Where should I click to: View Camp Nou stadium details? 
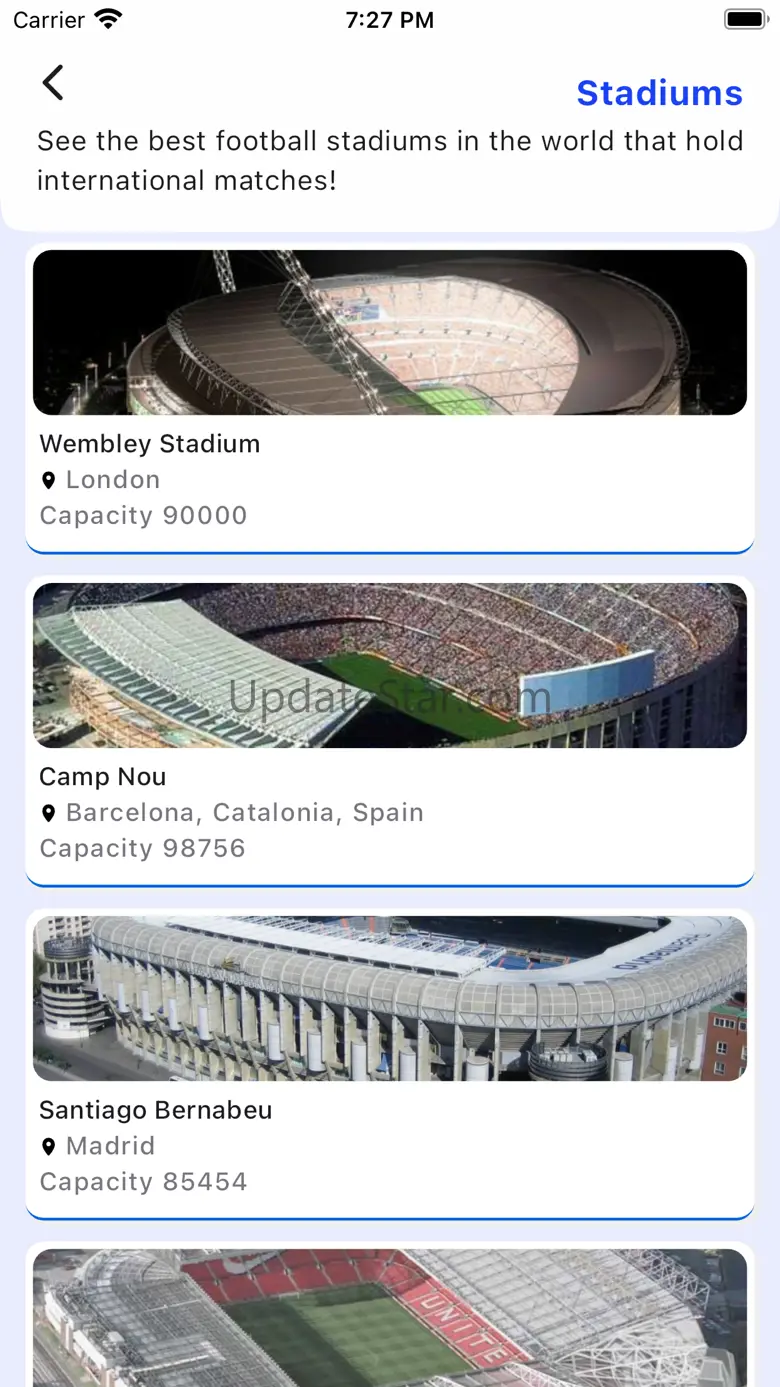[390, 731]
